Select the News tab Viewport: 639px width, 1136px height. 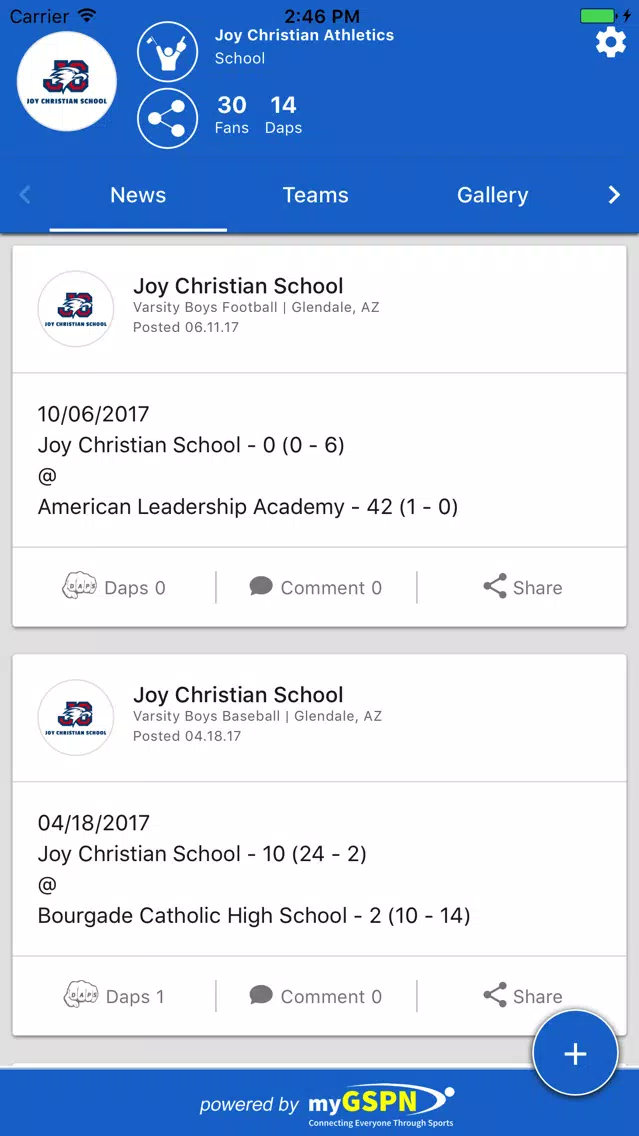(x=138, y=195)
